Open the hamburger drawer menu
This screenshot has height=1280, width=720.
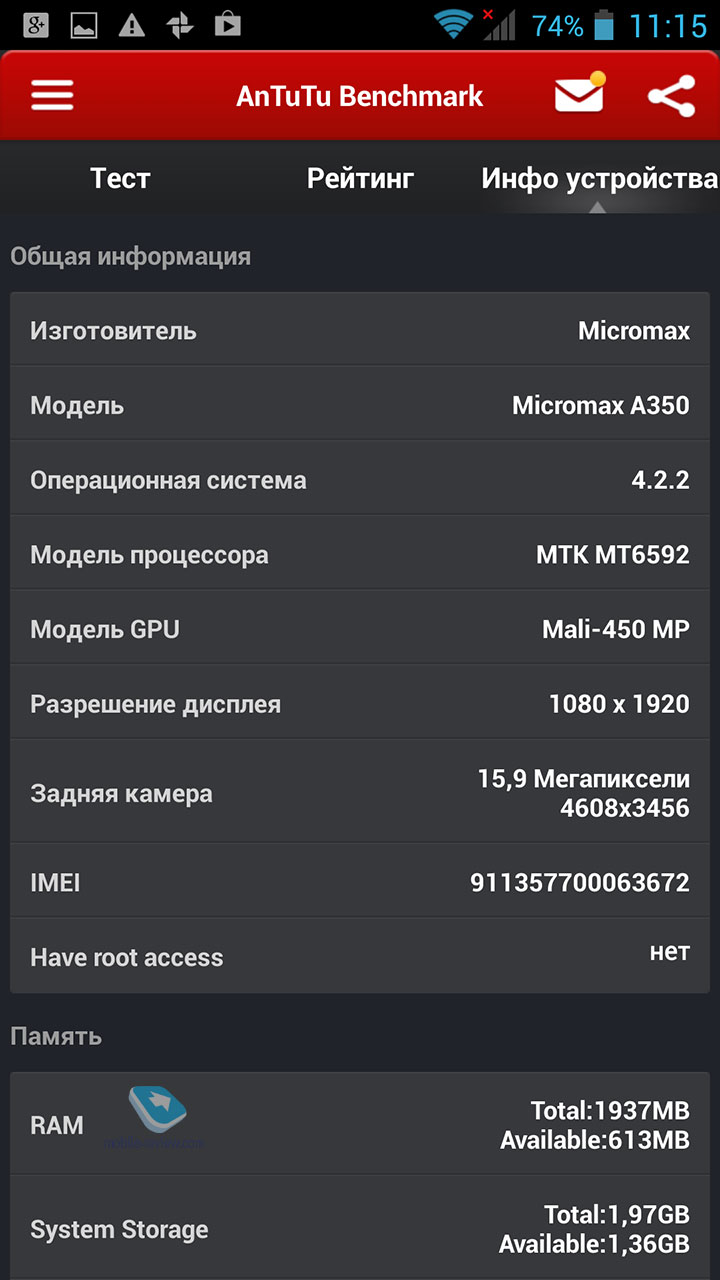click(52, 96)
